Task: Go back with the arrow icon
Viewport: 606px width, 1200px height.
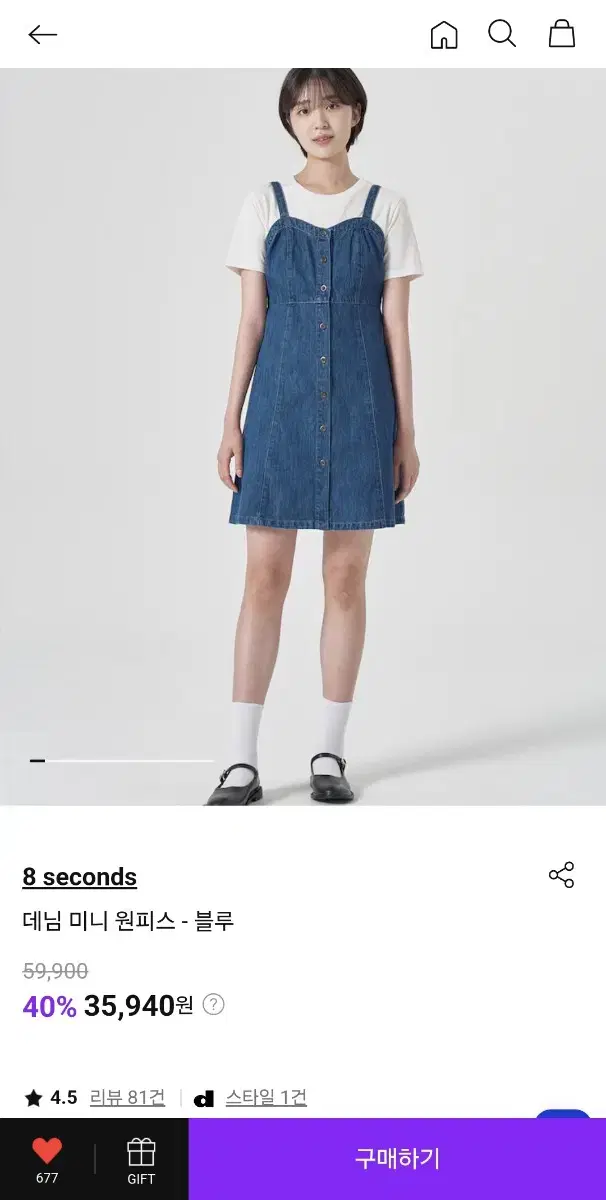Action: [42, 35]
